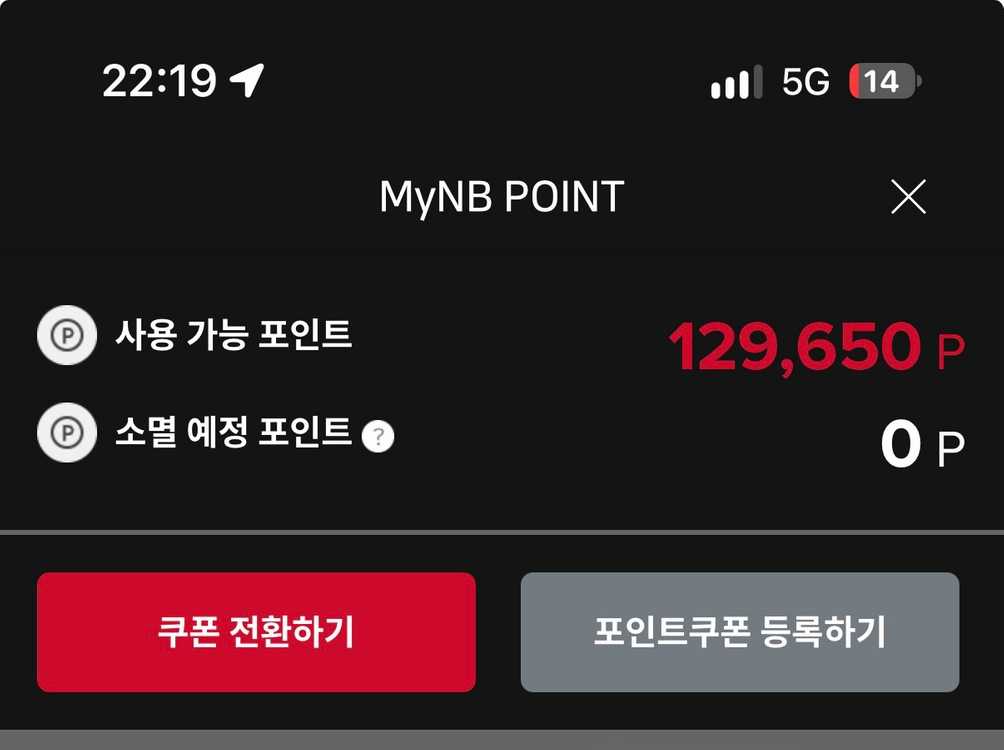Close the MyNB POINT screen

point(908,197)
